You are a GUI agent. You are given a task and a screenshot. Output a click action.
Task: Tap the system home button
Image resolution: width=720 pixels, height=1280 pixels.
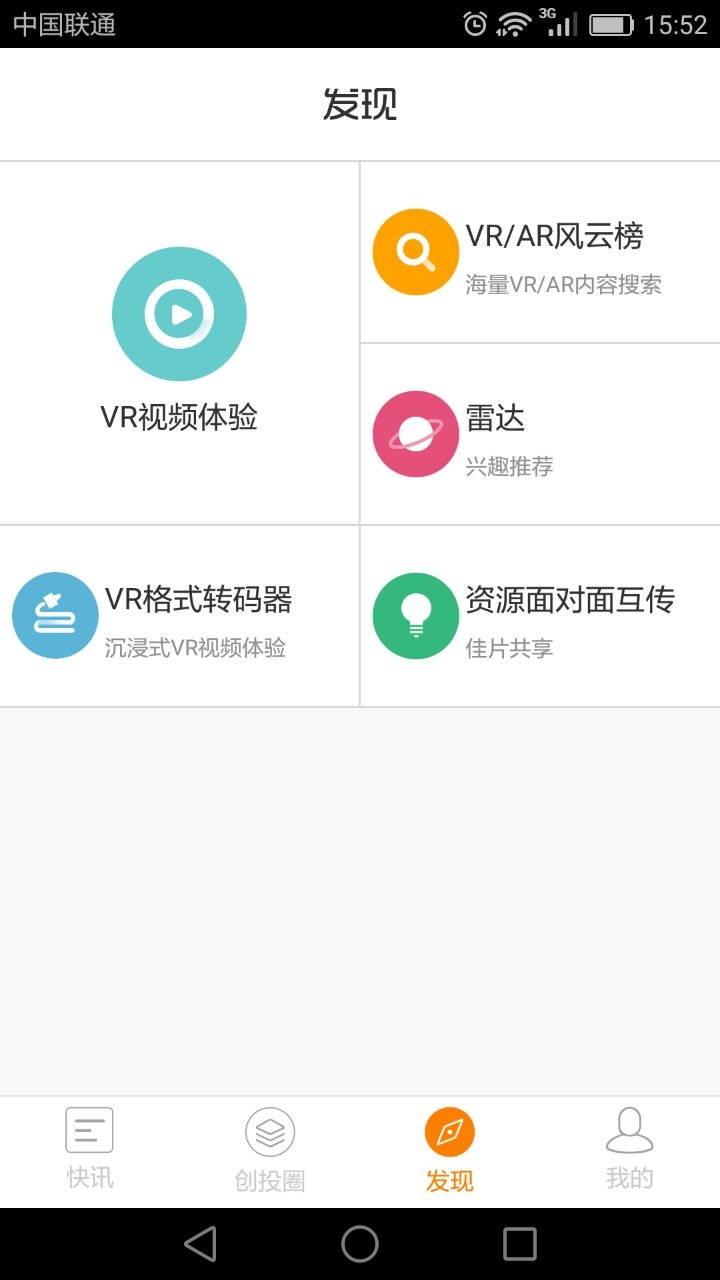pyautogui.click(x=360, y=1244)
